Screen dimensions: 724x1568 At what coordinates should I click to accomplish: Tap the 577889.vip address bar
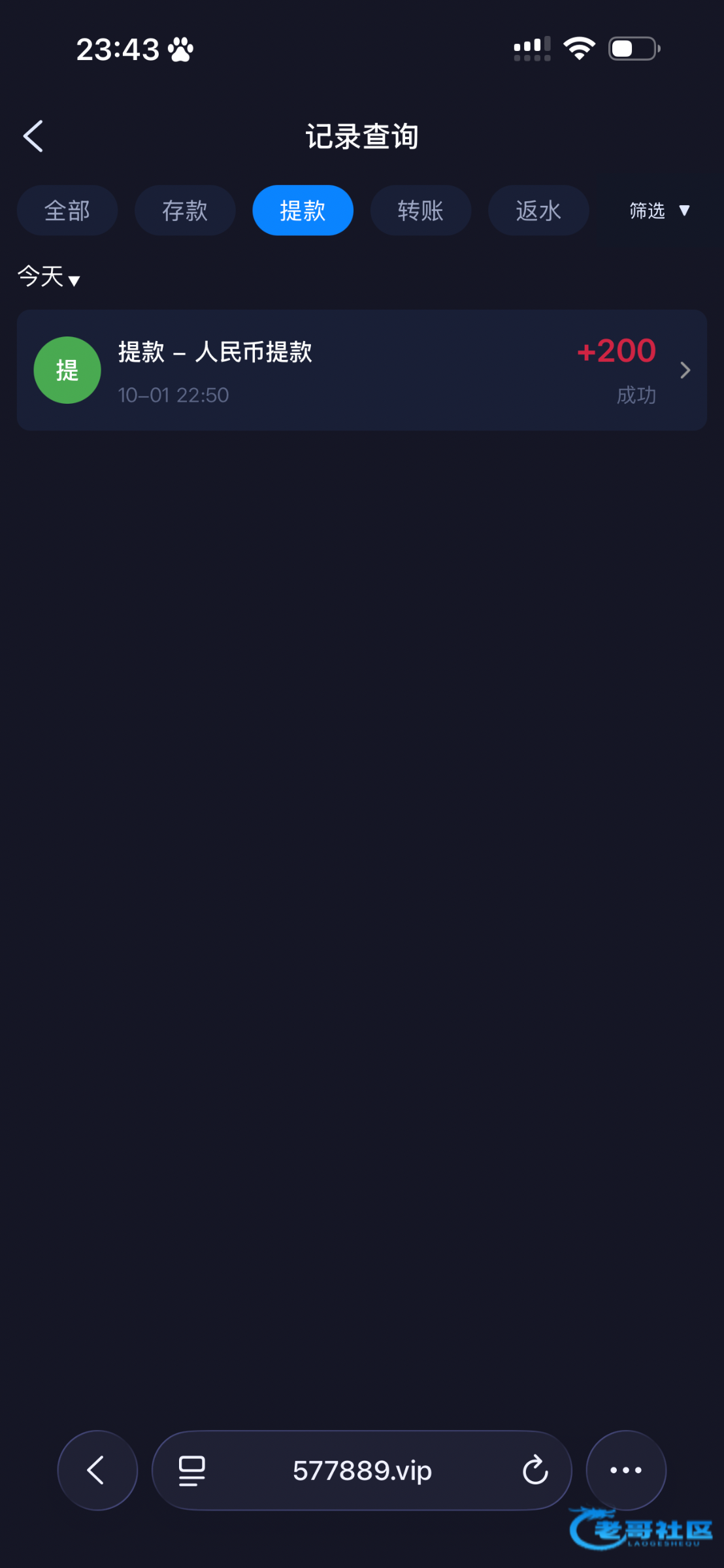361,1470
